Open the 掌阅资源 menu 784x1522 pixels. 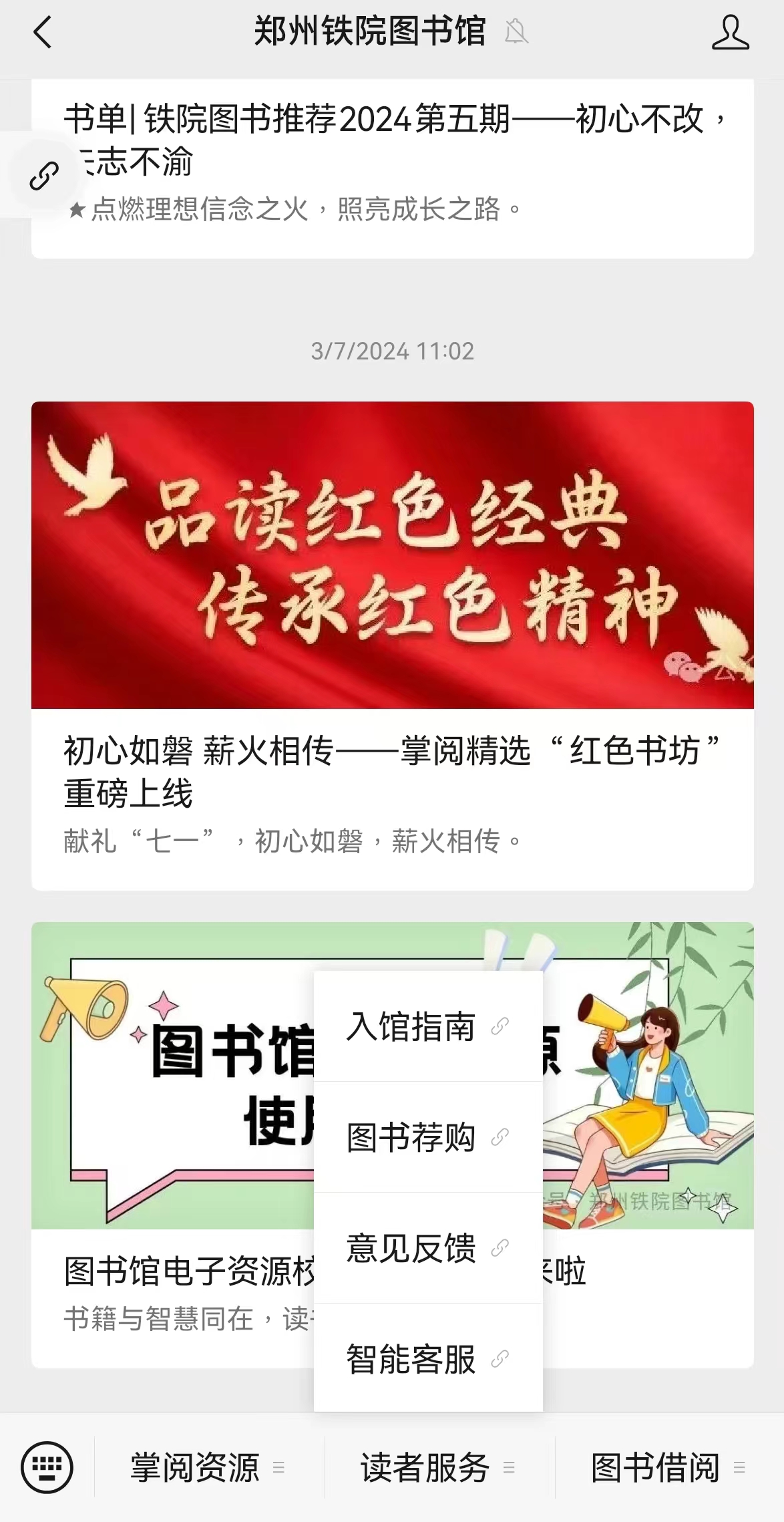coord(208,1468)
